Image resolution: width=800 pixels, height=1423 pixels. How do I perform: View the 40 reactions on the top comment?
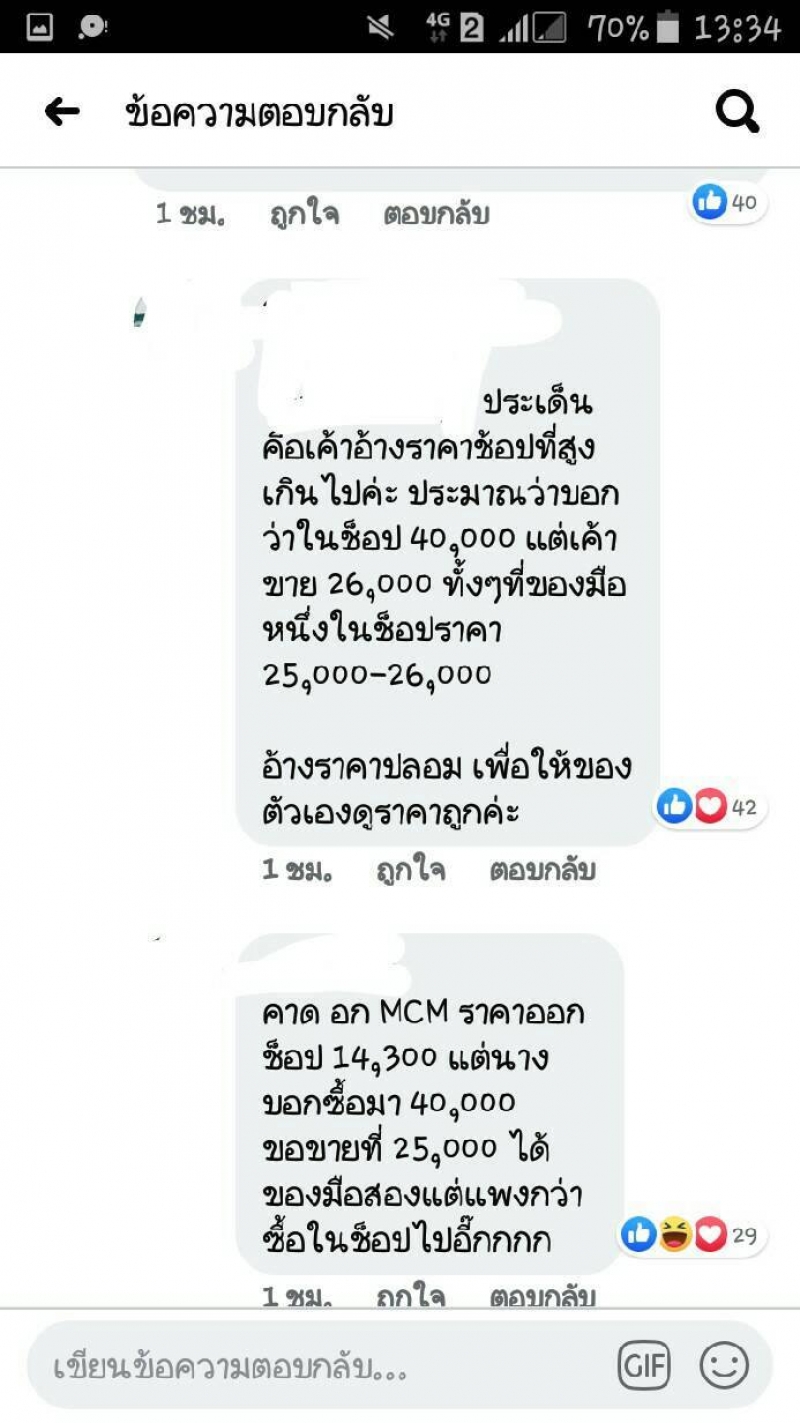click(726, 203)
